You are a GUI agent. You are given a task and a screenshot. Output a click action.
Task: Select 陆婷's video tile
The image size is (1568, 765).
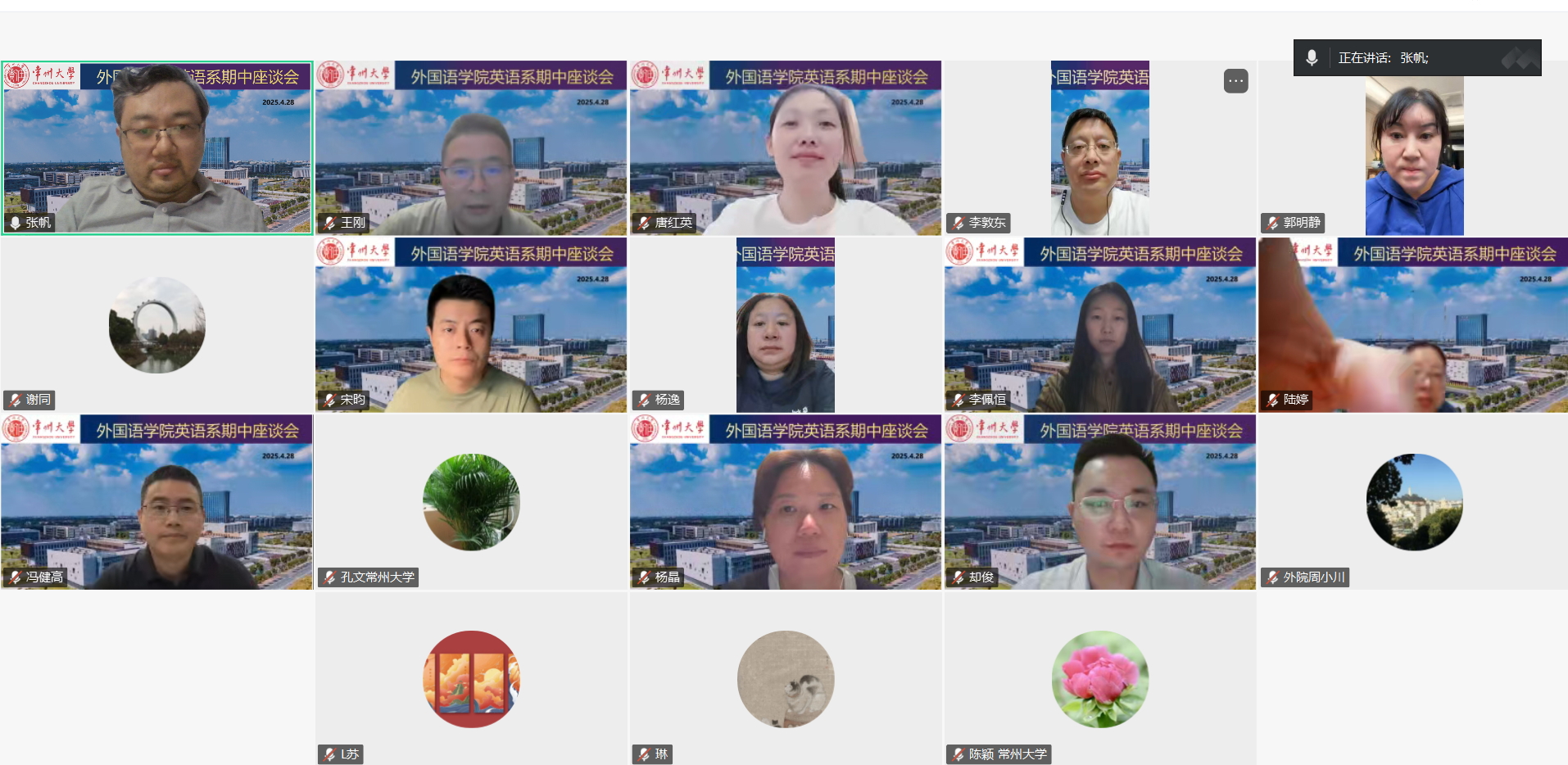tap(1413, 325)
